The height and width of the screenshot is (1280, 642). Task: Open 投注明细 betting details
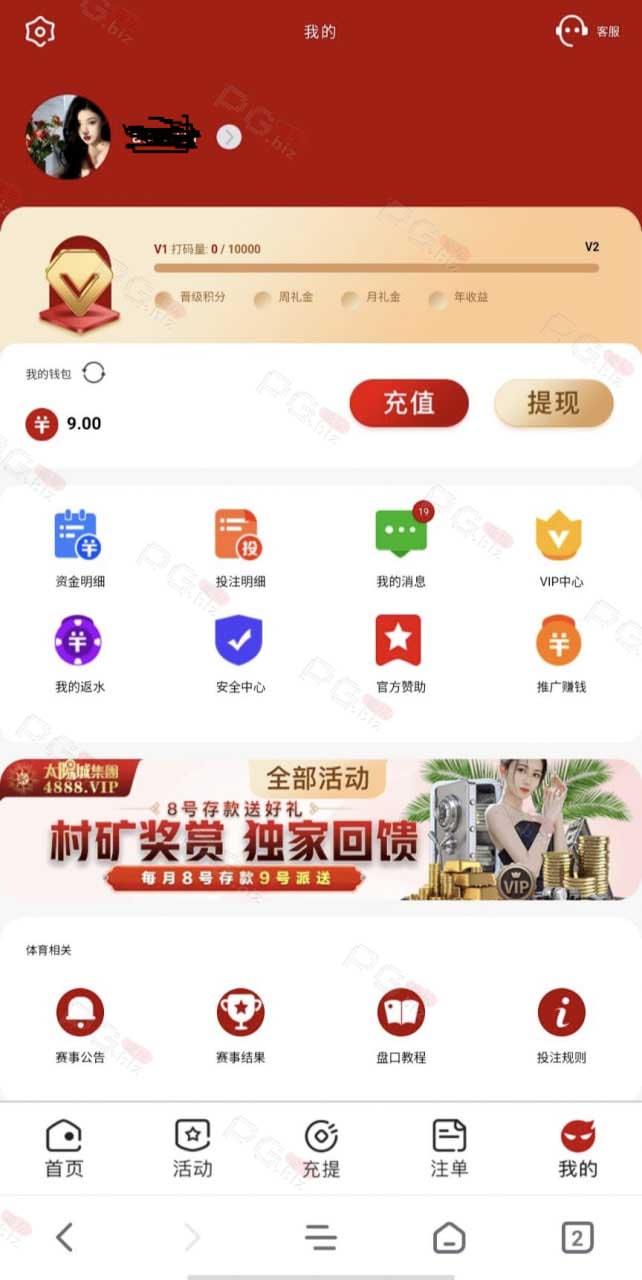[240, 548]
